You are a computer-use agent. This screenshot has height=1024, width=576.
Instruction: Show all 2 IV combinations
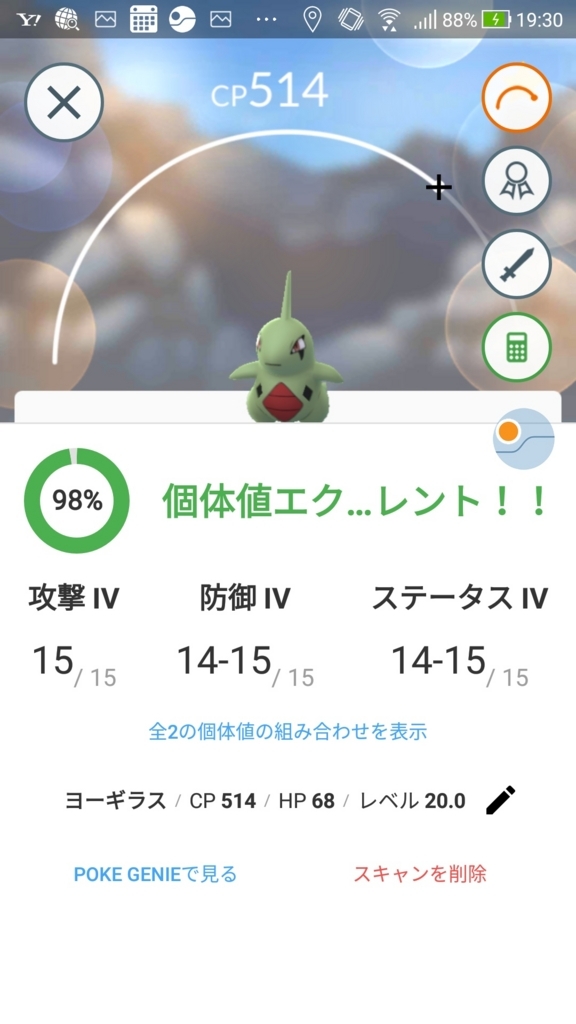(288, 731)
